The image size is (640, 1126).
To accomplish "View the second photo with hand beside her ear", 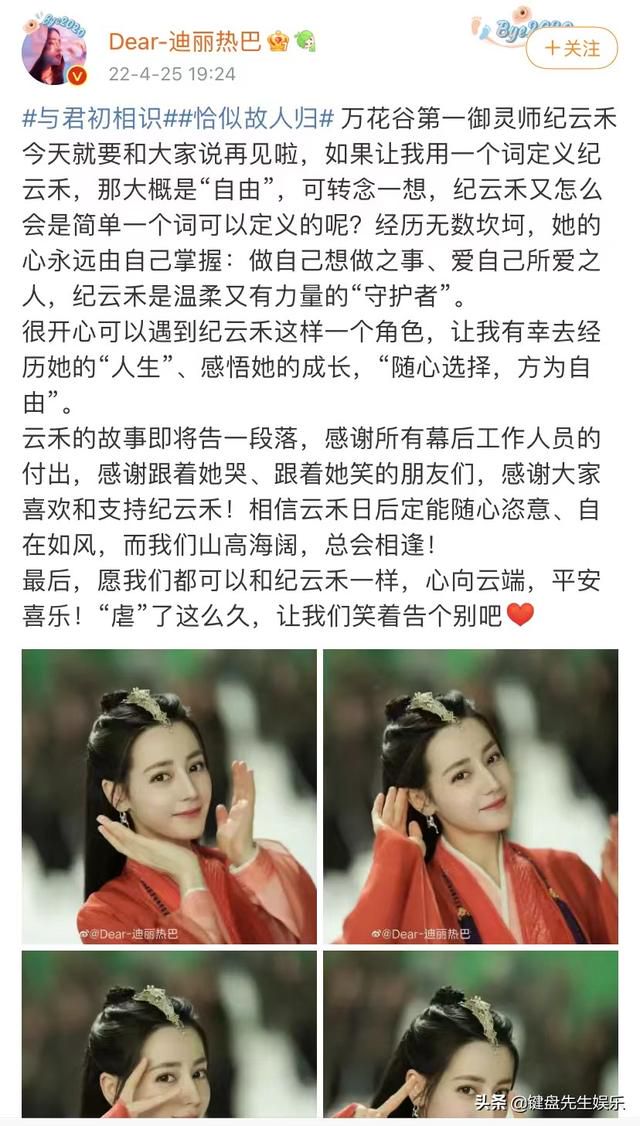I will (470, 796).
